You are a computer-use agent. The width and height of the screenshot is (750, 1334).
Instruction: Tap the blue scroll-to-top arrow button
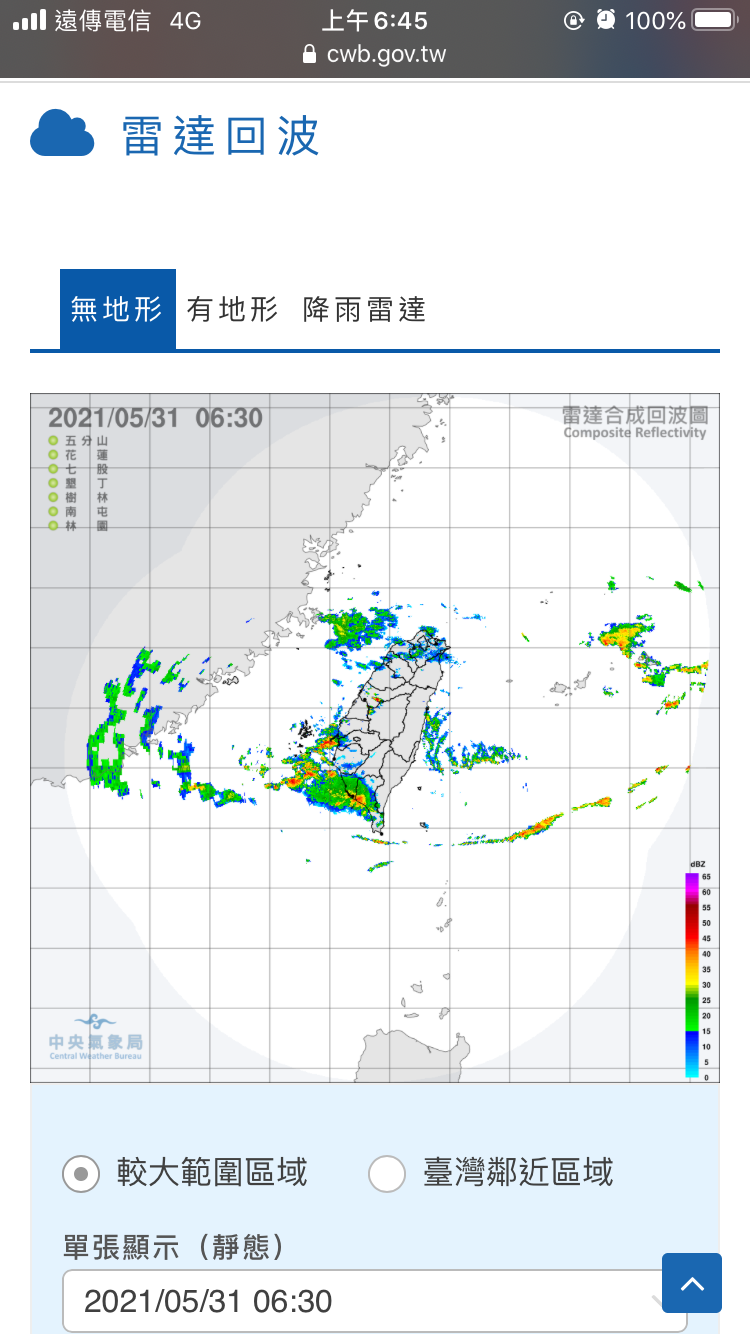point(692,1283)
